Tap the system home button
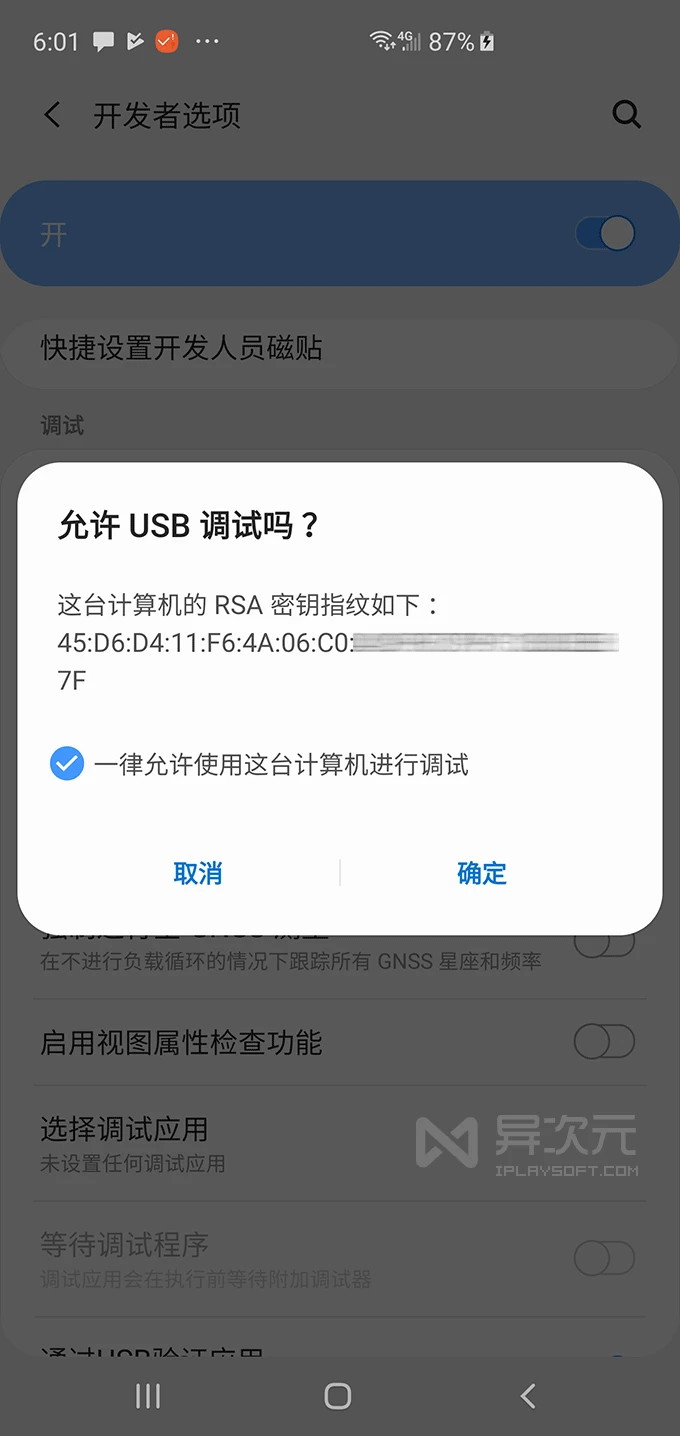Viewport: 680px width, 1436px height. 338,1396
